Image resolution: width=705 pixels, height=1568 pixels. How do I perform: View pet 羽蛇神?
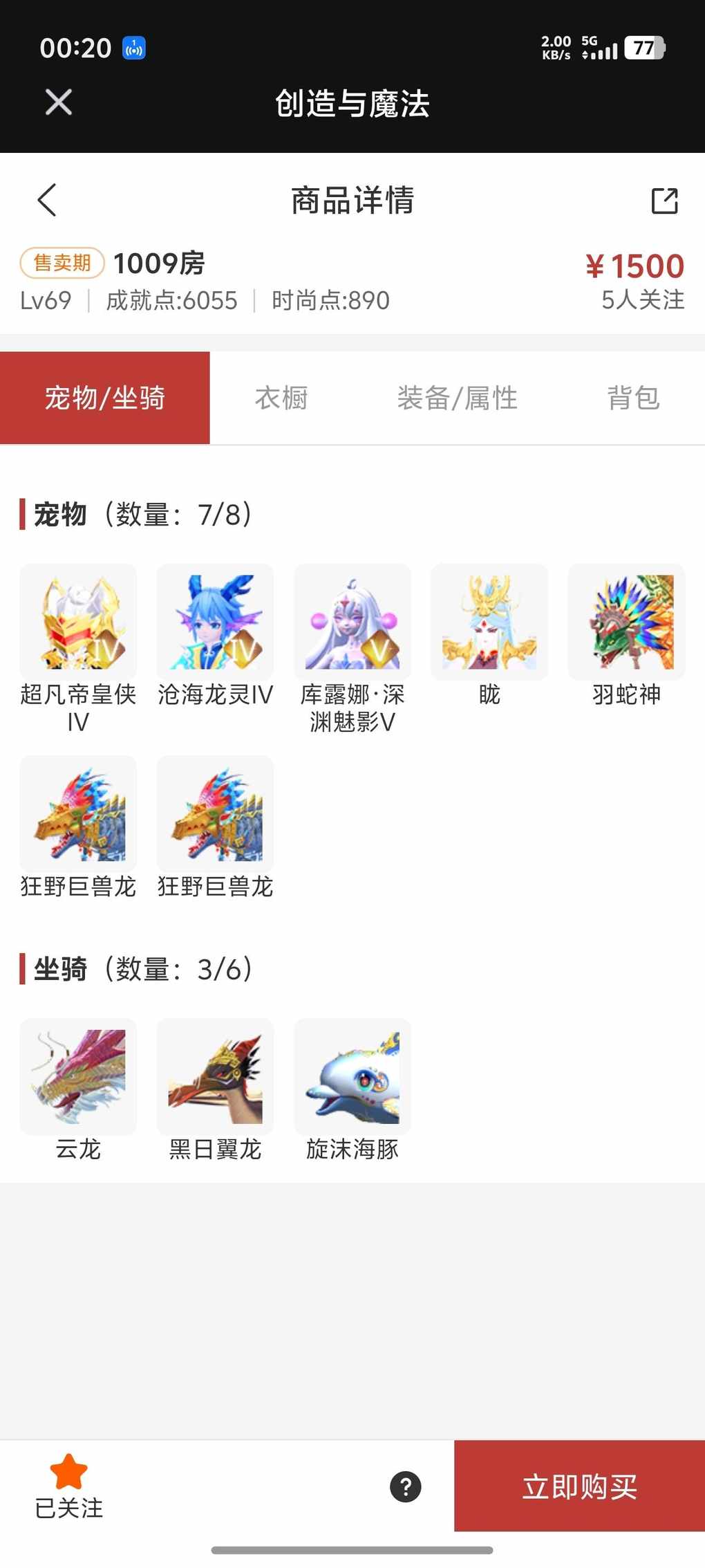tap(626, 622)
